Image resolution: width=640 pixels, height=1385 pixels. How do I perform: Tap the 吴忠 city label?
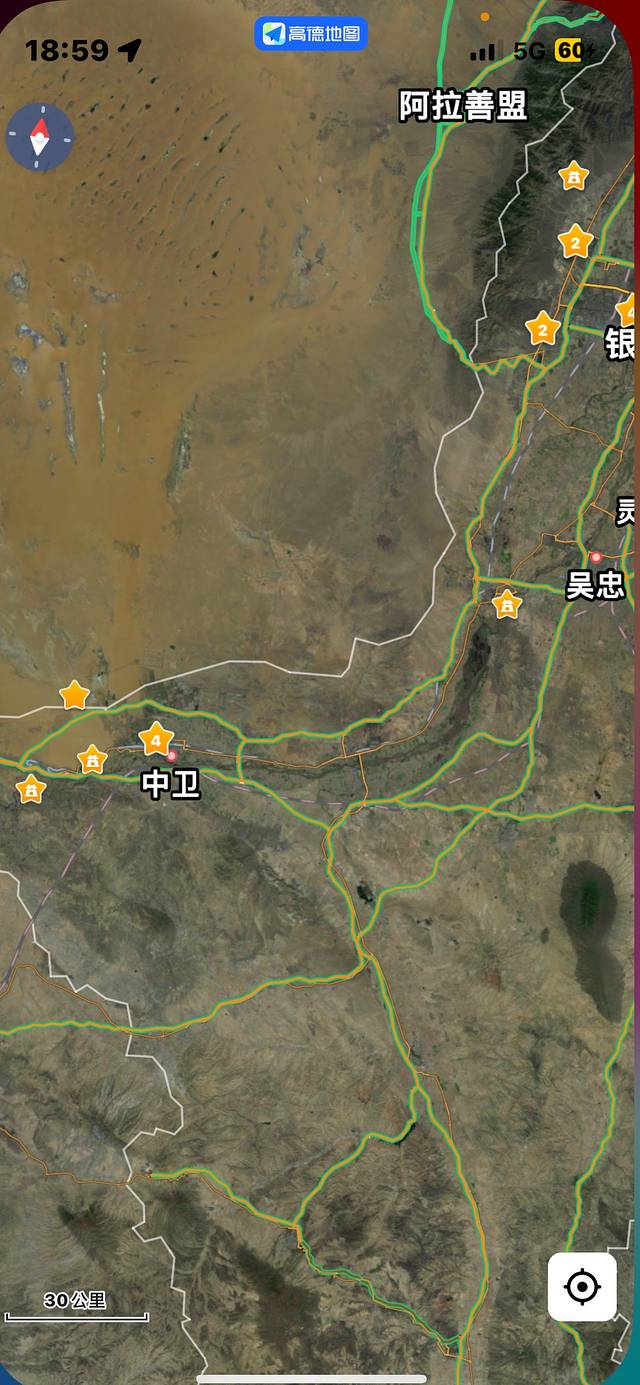(x=595, y=585)
